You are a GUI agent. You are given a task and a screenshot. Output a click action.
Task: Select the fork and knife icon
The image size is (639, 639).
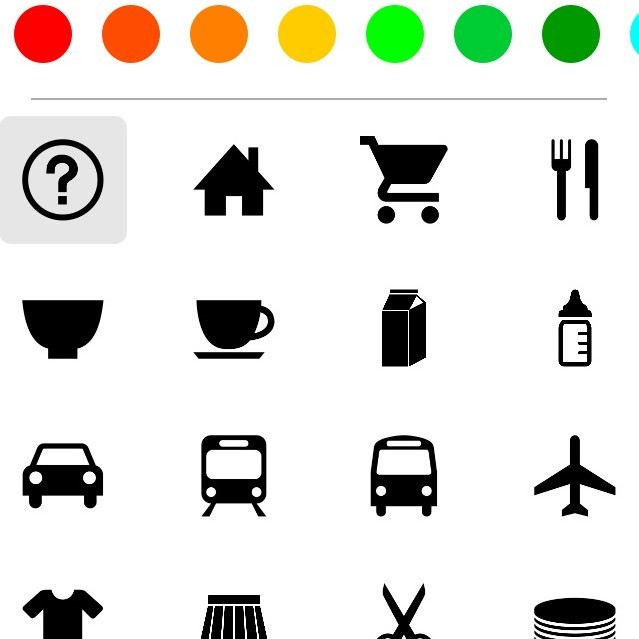tap(575, 180)
